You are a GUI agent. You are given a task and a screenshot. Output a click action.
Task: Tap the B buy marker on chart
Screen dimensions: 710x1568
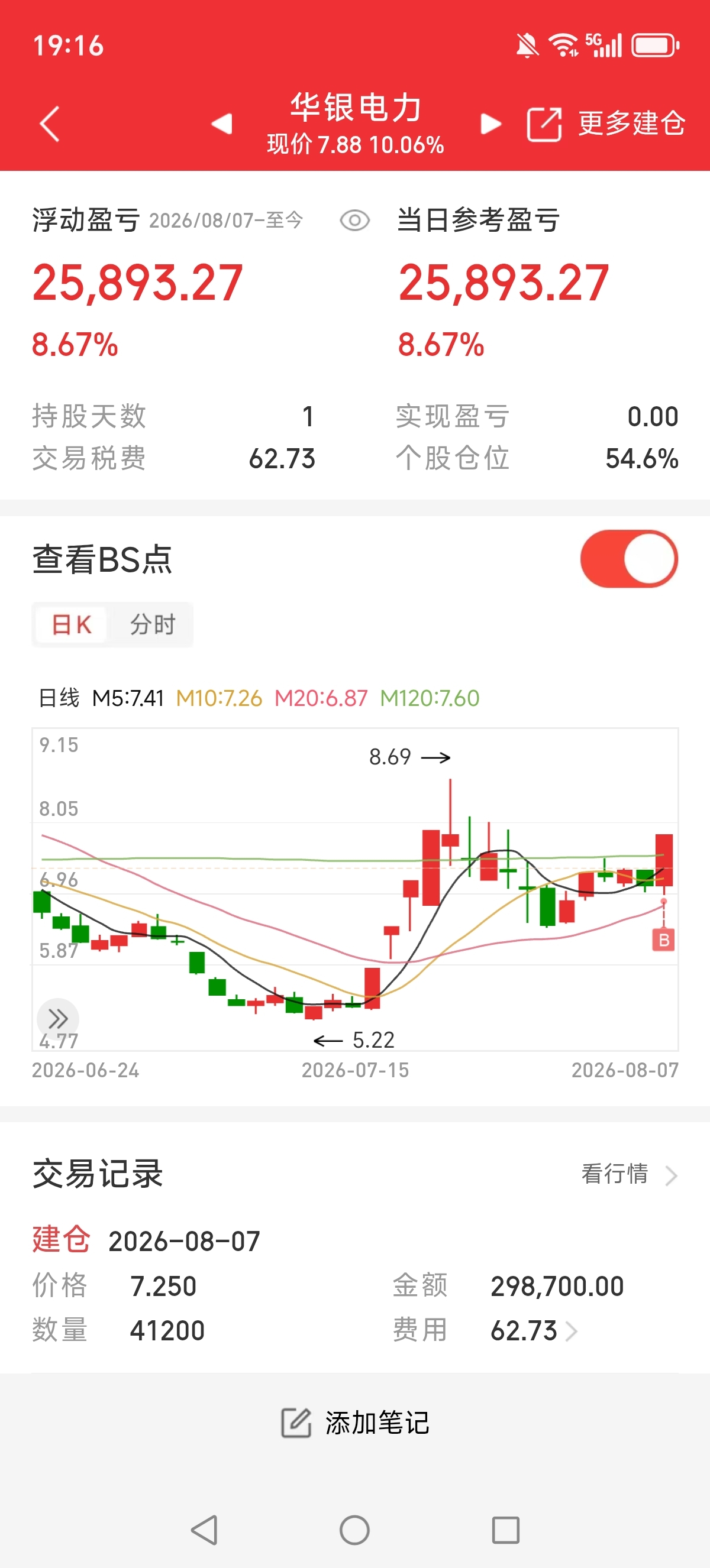click(x=664, y=940)
